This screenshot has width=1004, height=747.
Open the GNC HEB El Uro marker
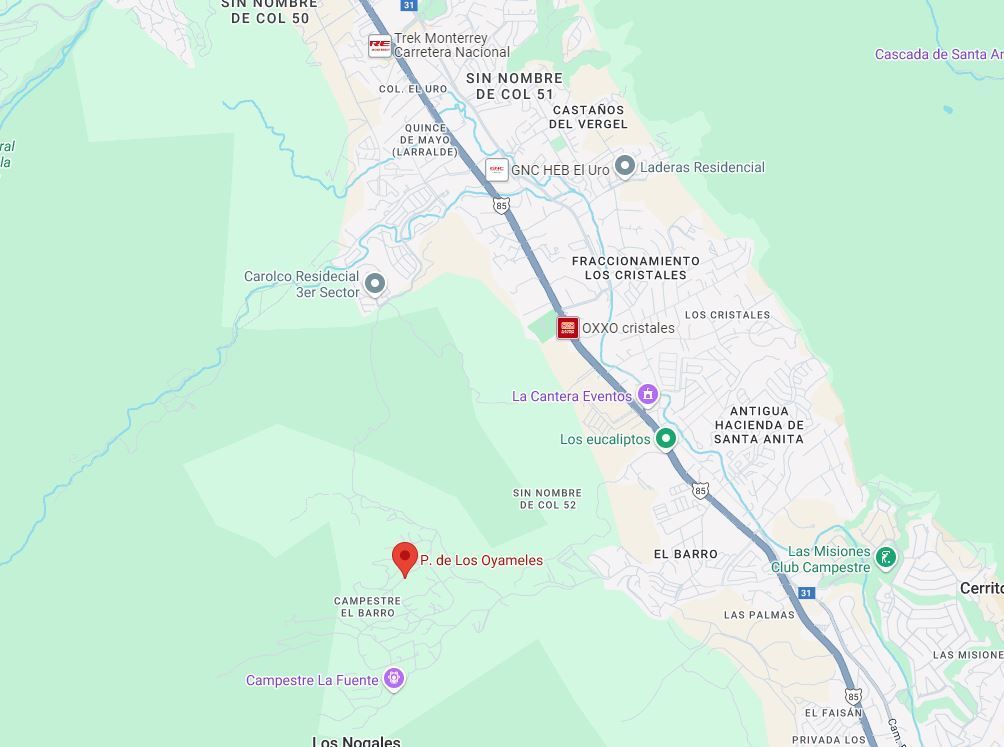pos(496,170)
